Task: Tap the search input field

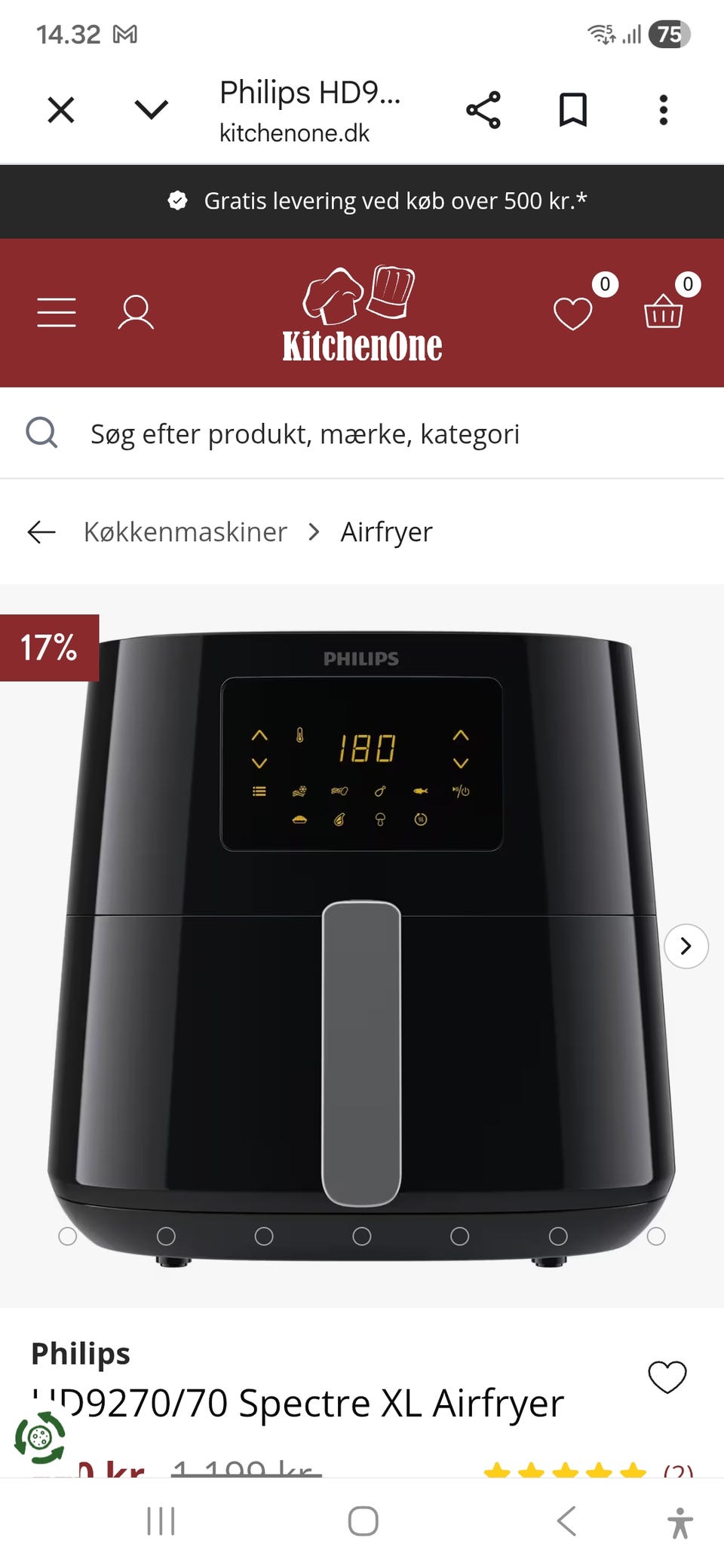Action: (302, 434)
